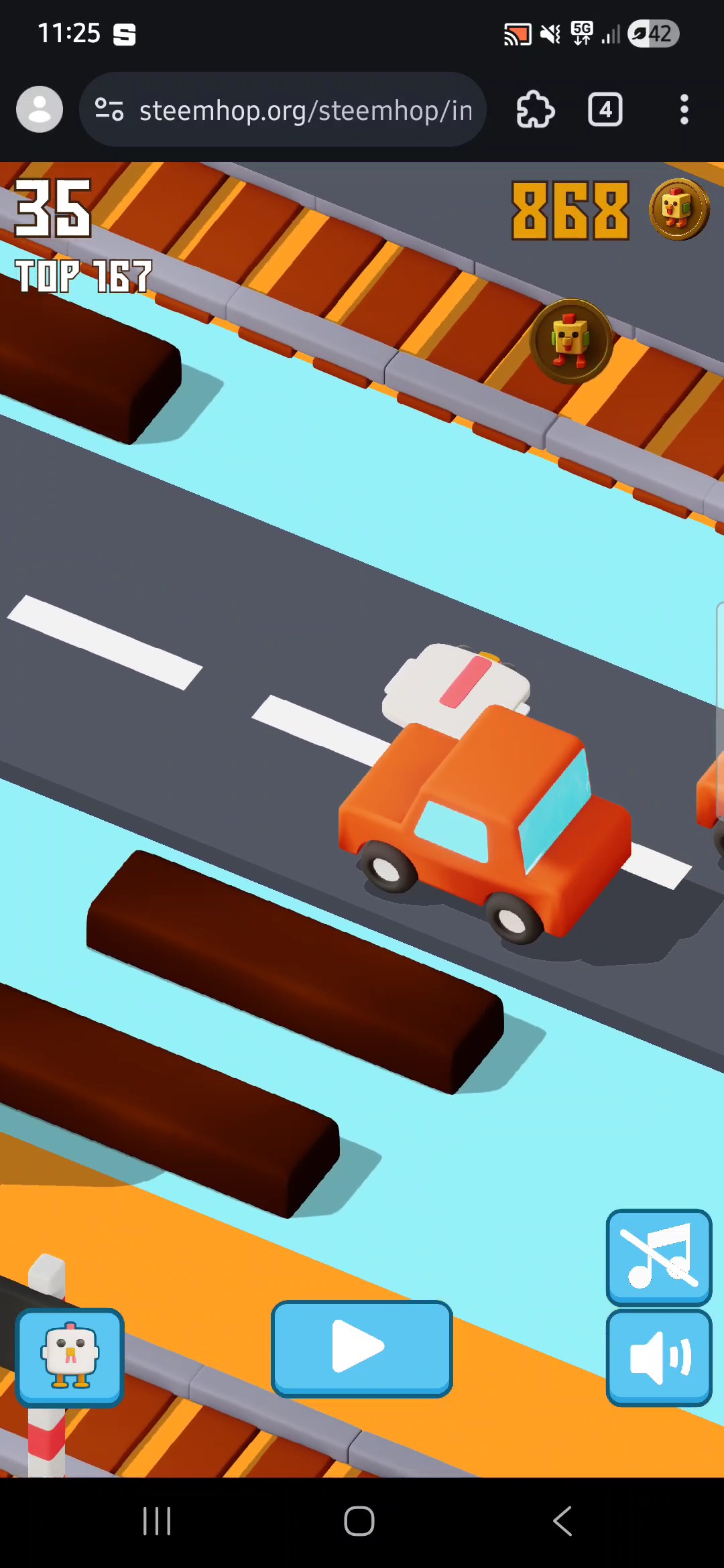This screenshot has height=1568, width=724.
Task: View site information icon in the address bar
Action: (109, 109)
